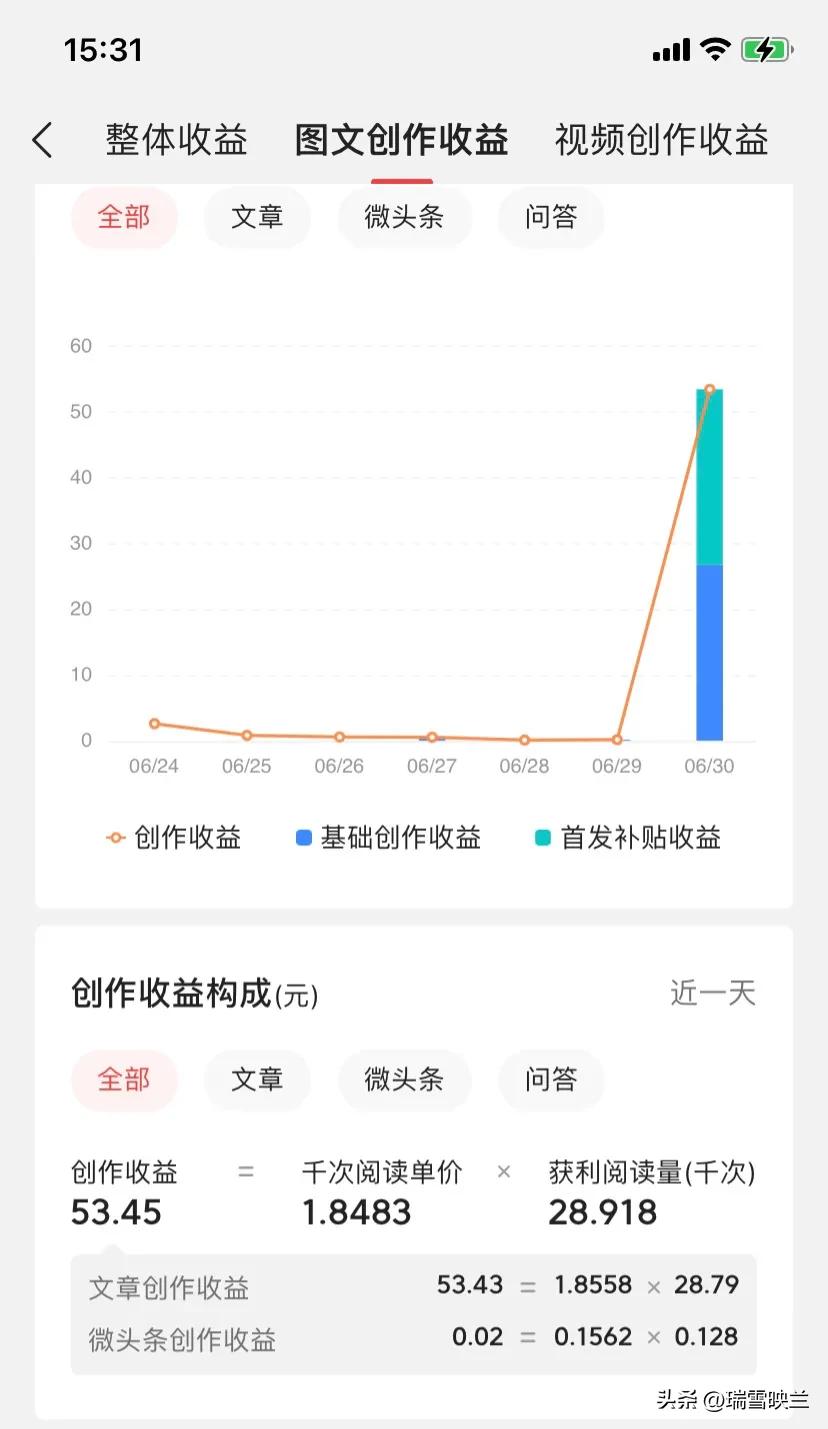Click the cellular signal bars icon
Screen dimensions: 828x1429
click(669, 48)
